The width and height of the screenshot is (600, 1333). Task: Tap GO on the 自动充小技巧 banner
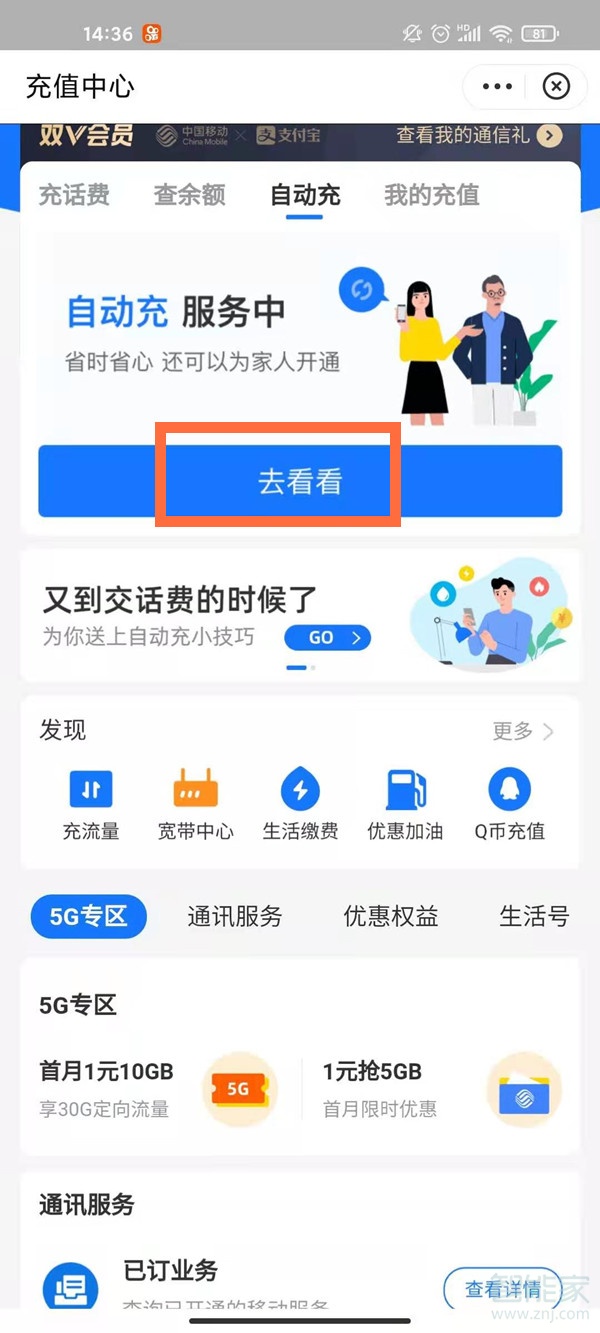[x=327, y=637]
